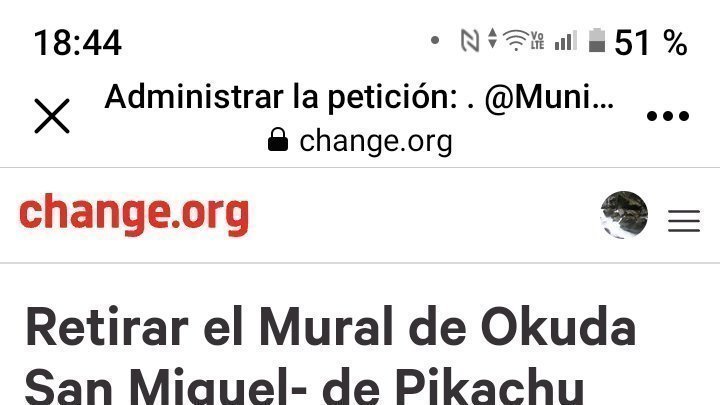Open the hamburger navigation menu
Image resolution: width=720 pixels, height=405 pixels.
(684, 221)
